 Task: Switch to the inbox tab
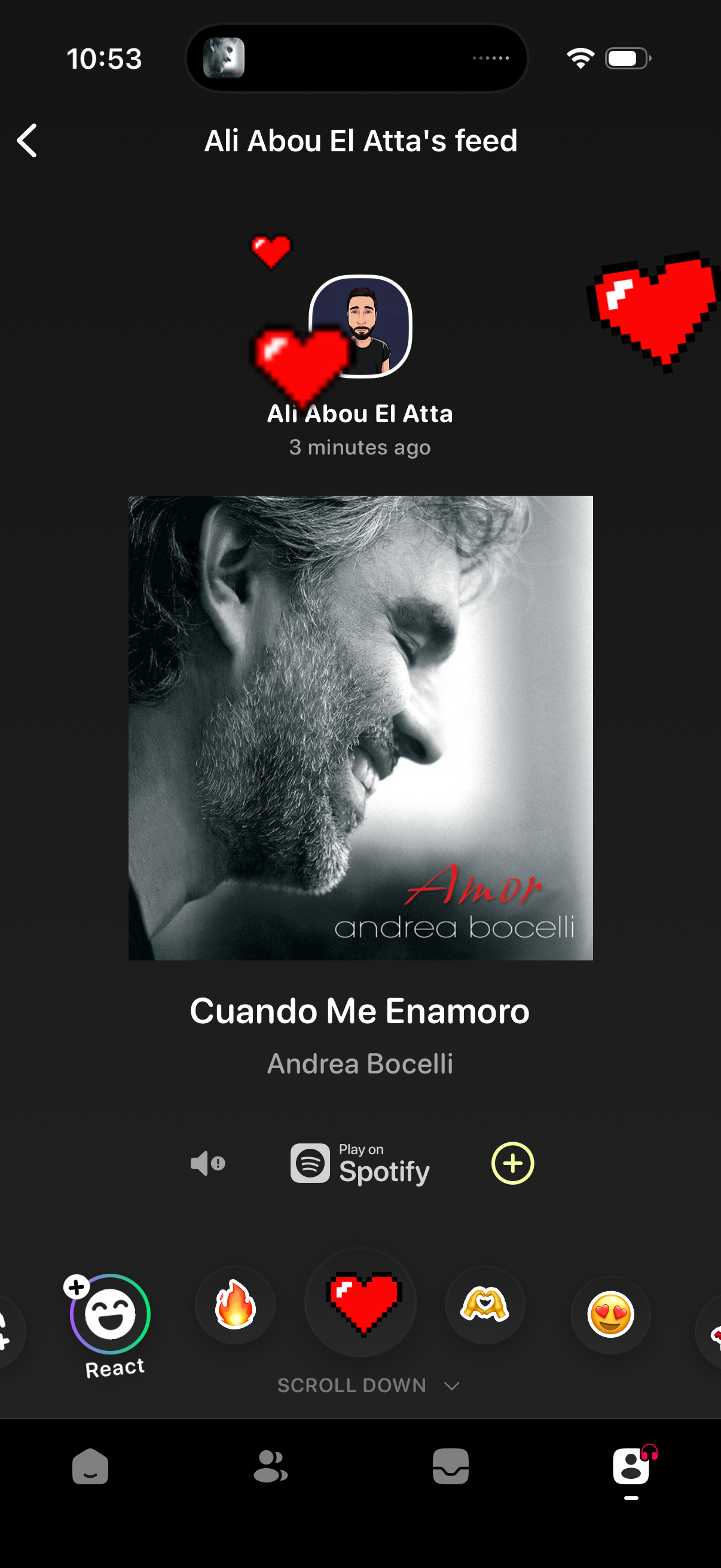[450, 1466]
